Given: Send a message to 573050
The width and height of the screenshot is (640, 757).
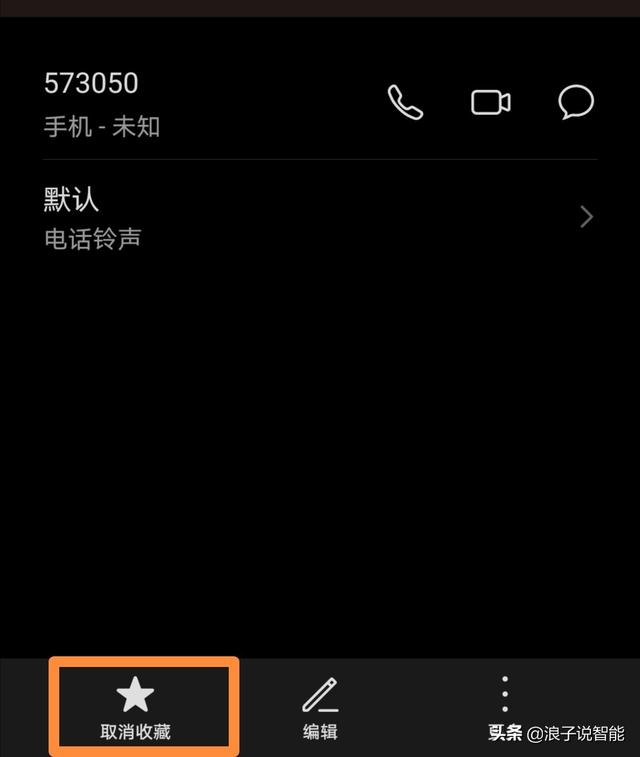Looking at the screenshot, I should [x=576, y=102].
